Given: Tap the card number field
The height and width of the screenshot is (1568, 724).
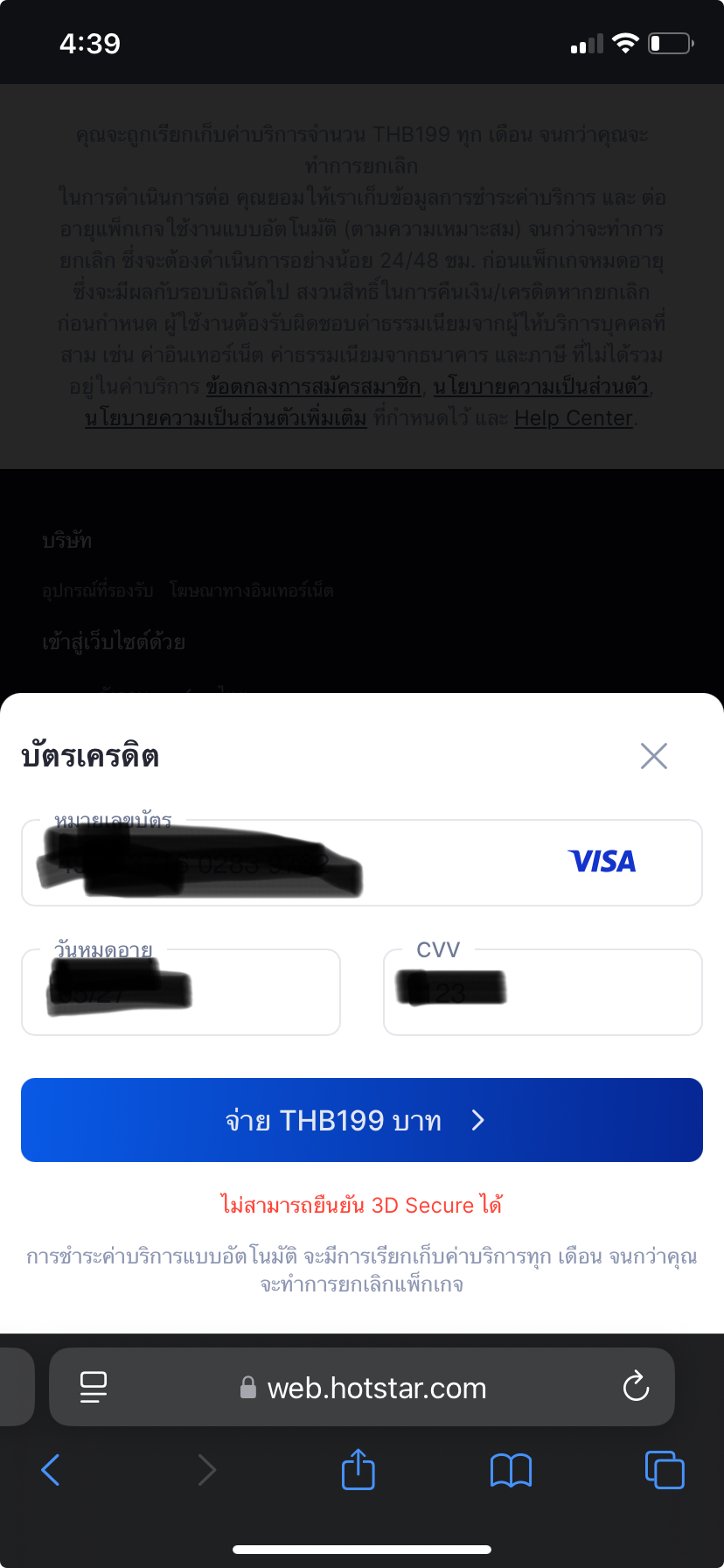Looking at the screenshot, I should pos(362,863).
